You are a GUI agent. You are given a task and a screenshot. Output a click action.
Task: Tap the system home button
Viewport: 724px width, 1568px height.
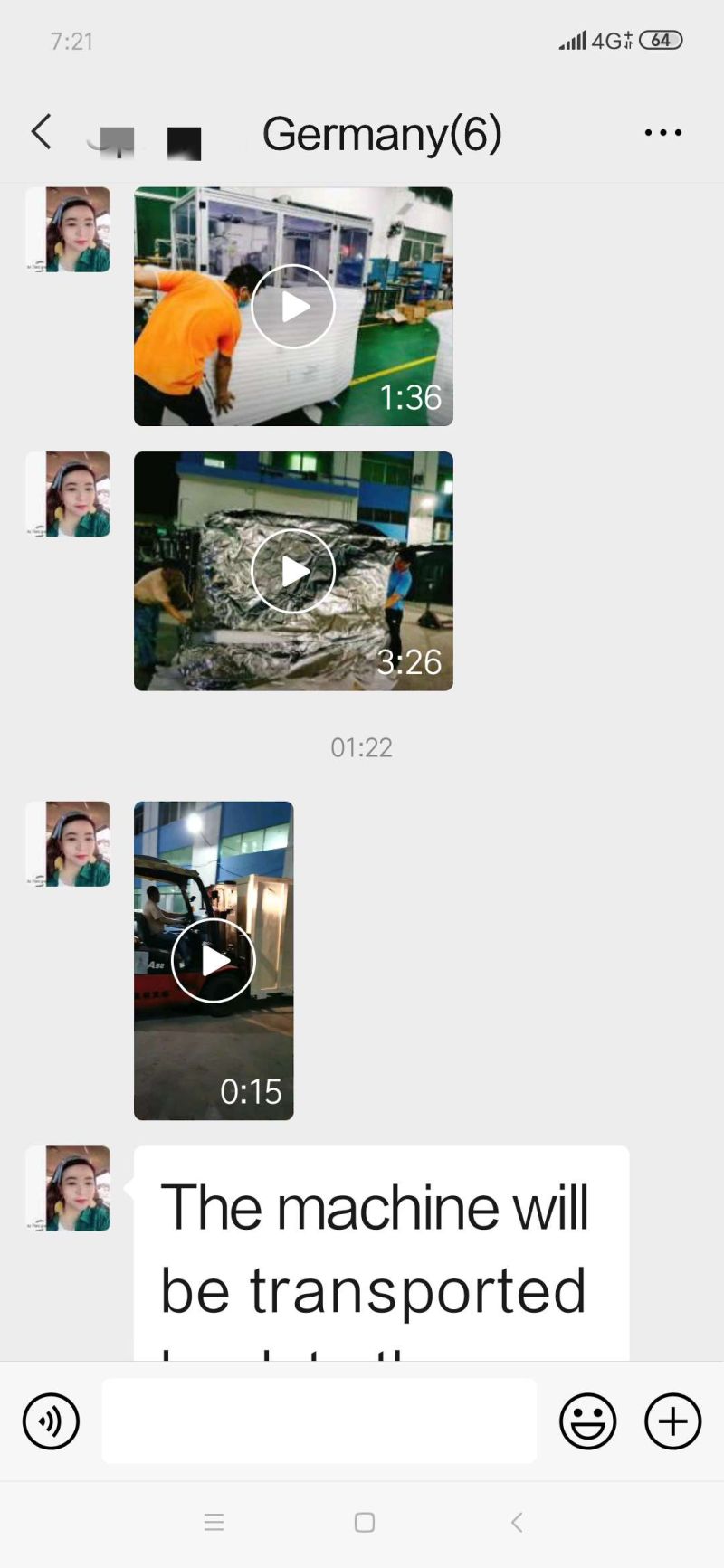[x=365, y=1523]
